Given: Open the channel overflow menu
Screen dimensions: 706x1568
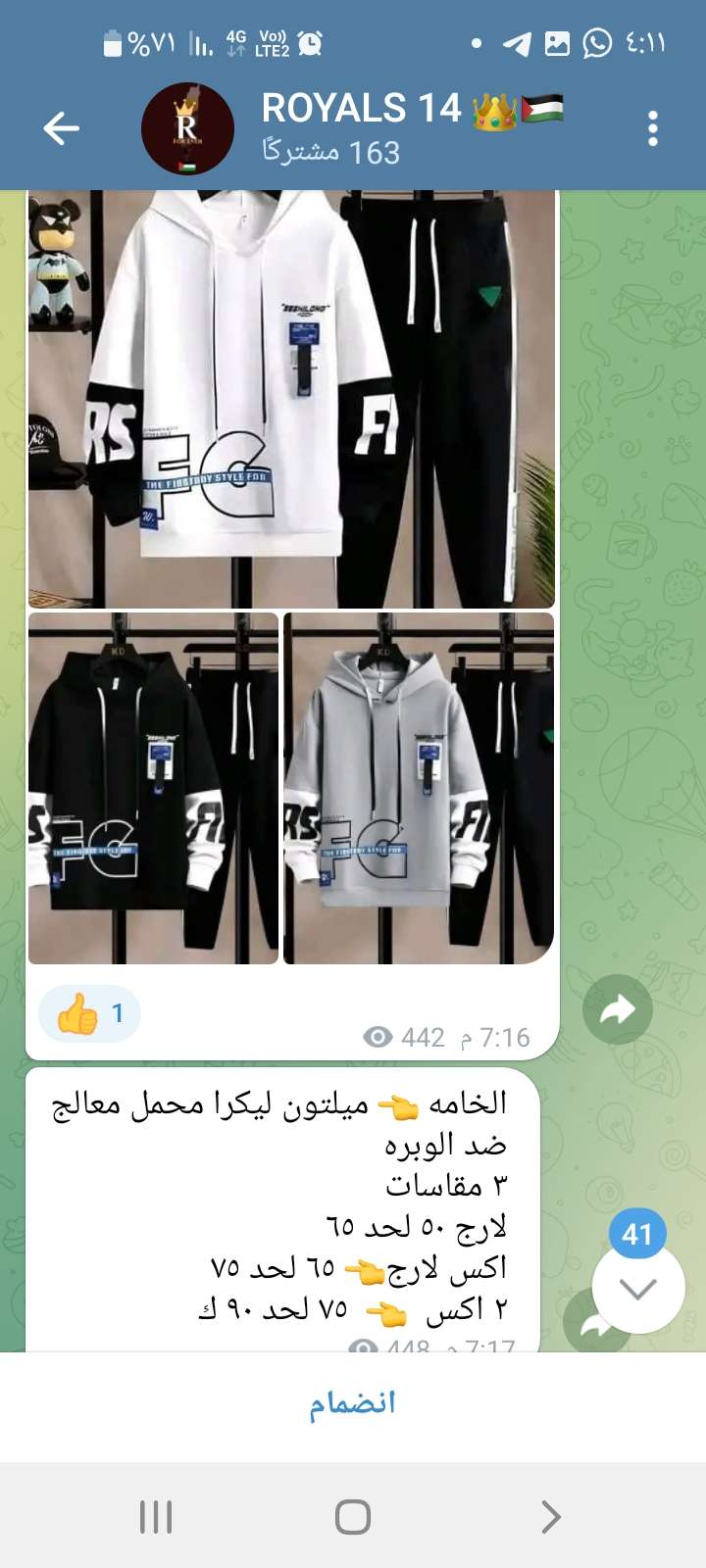Looking at the screenshot, I should pyautogui.click(x=653, y=128).
